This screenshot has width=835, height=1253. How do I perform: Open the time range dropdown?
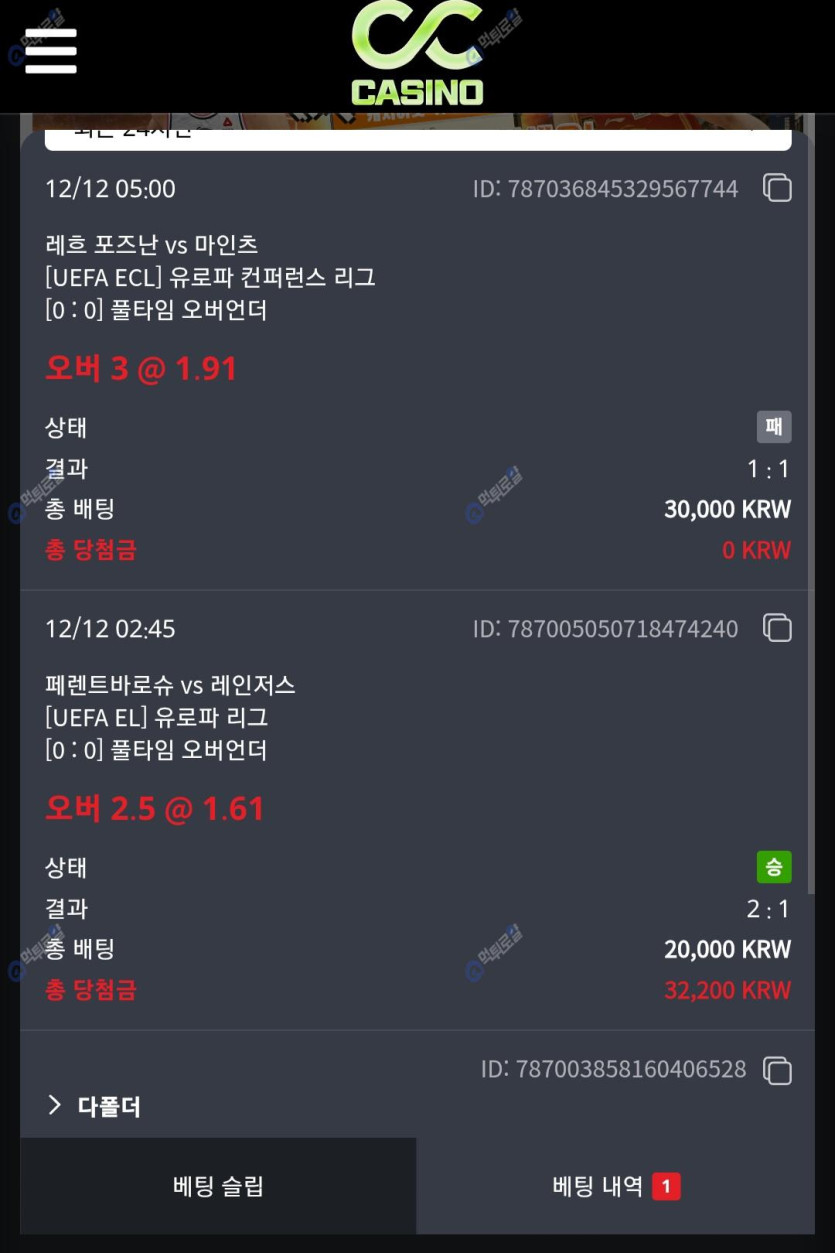coord(418,138)
